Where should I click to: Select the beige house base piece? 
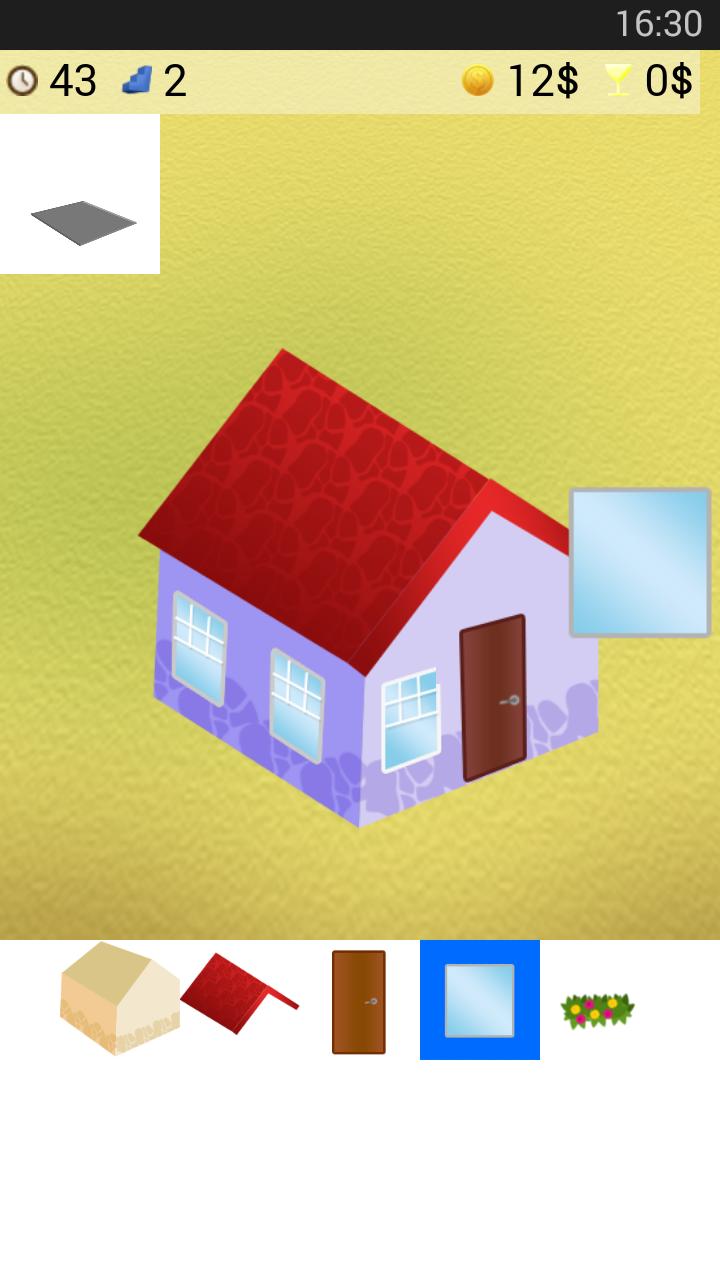pyautogui.click(x=115, y=1000)
